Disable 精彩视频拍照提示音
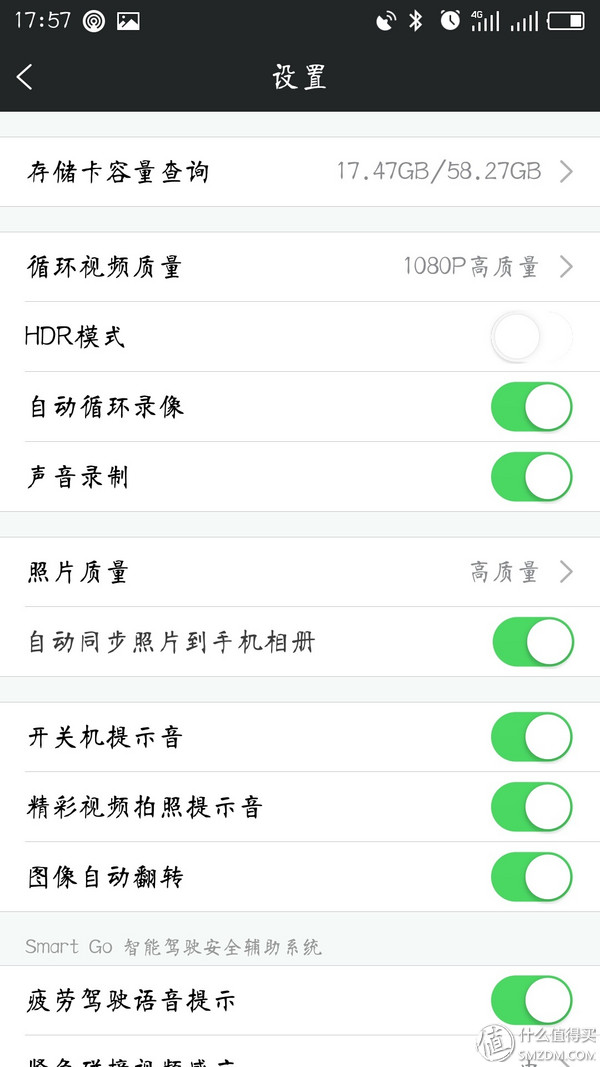 tap(531, 807)
